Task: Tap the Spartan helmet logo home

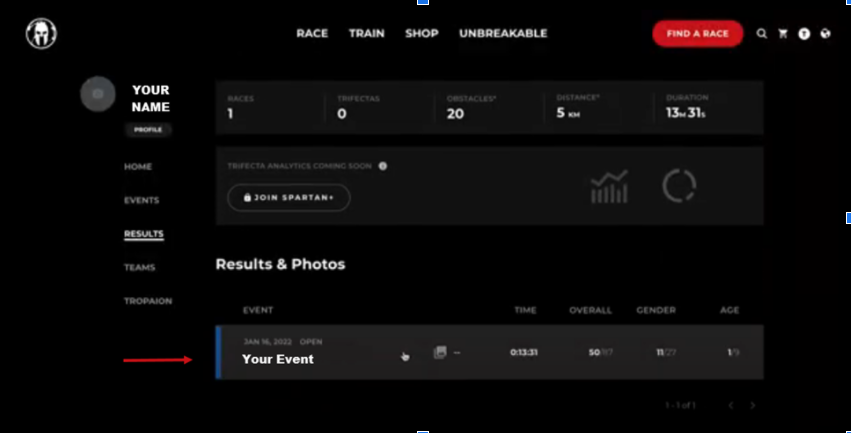Action: pyautogui.click(x=41, y=33)
